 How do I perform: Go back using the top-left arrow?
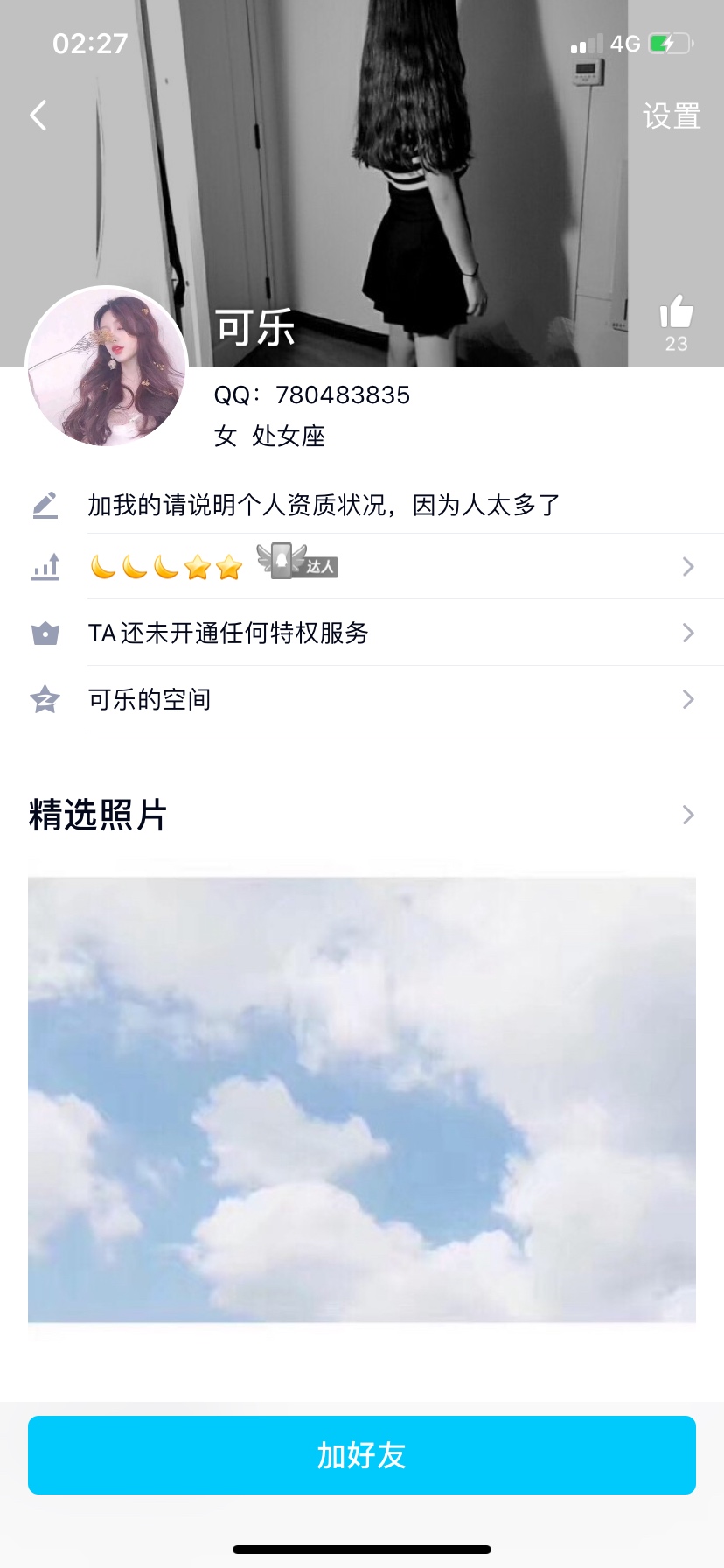[38, 115]
